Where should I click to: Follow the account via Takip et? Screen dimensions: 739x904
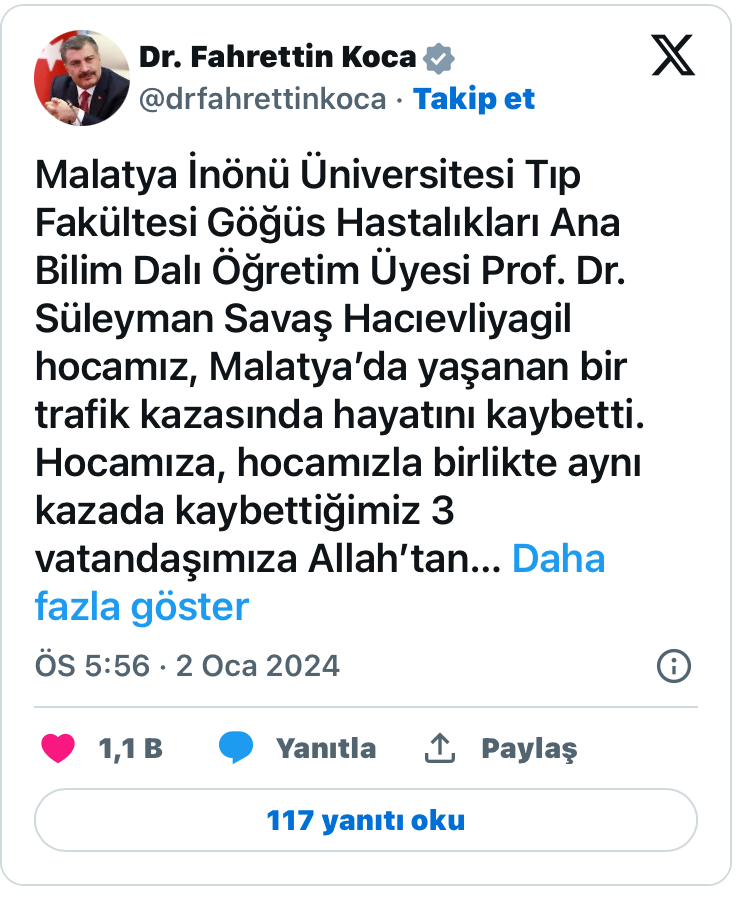[474, 99]
